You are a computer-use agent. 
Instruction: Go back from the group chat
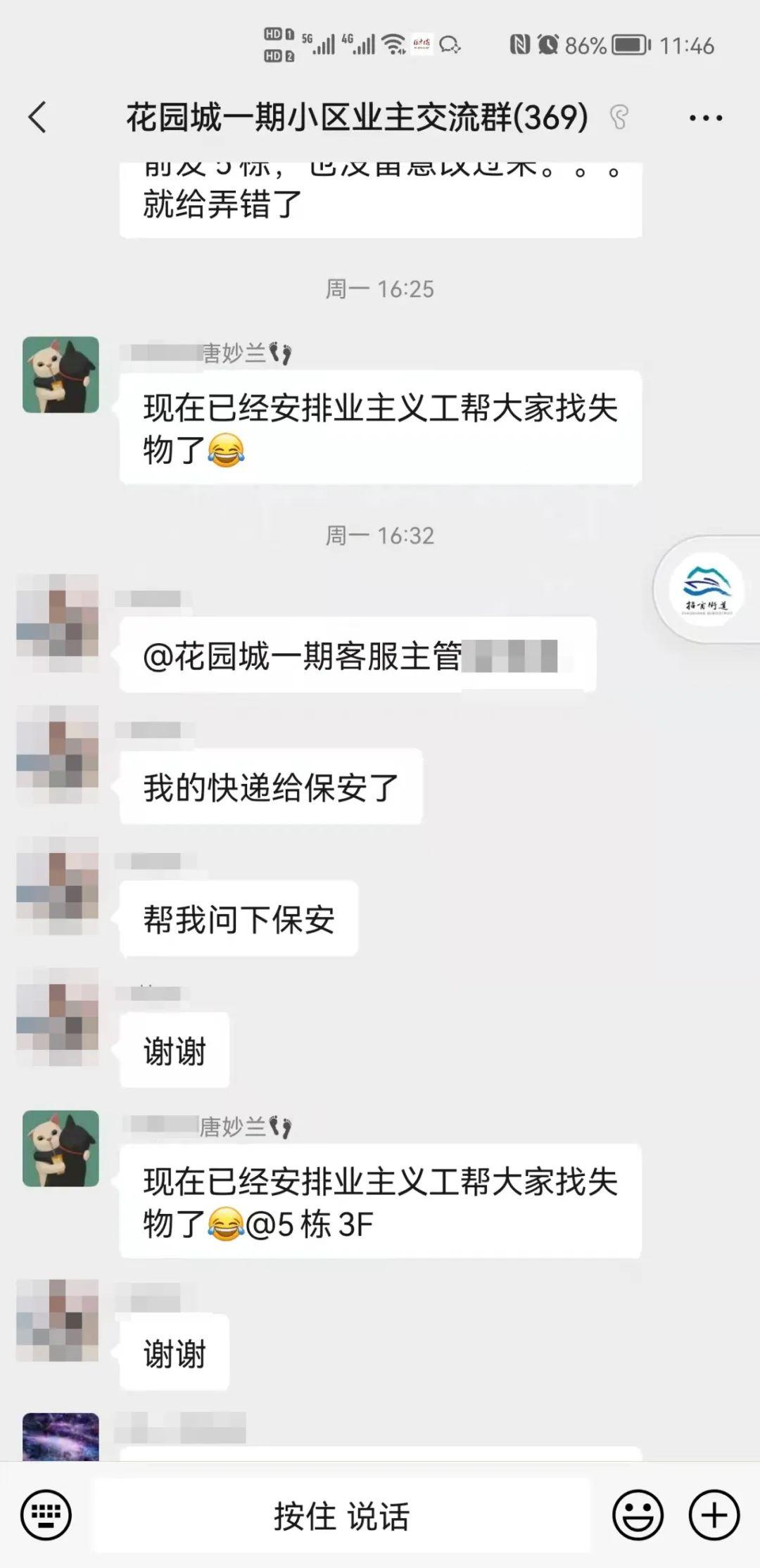[x=38, y=117]
